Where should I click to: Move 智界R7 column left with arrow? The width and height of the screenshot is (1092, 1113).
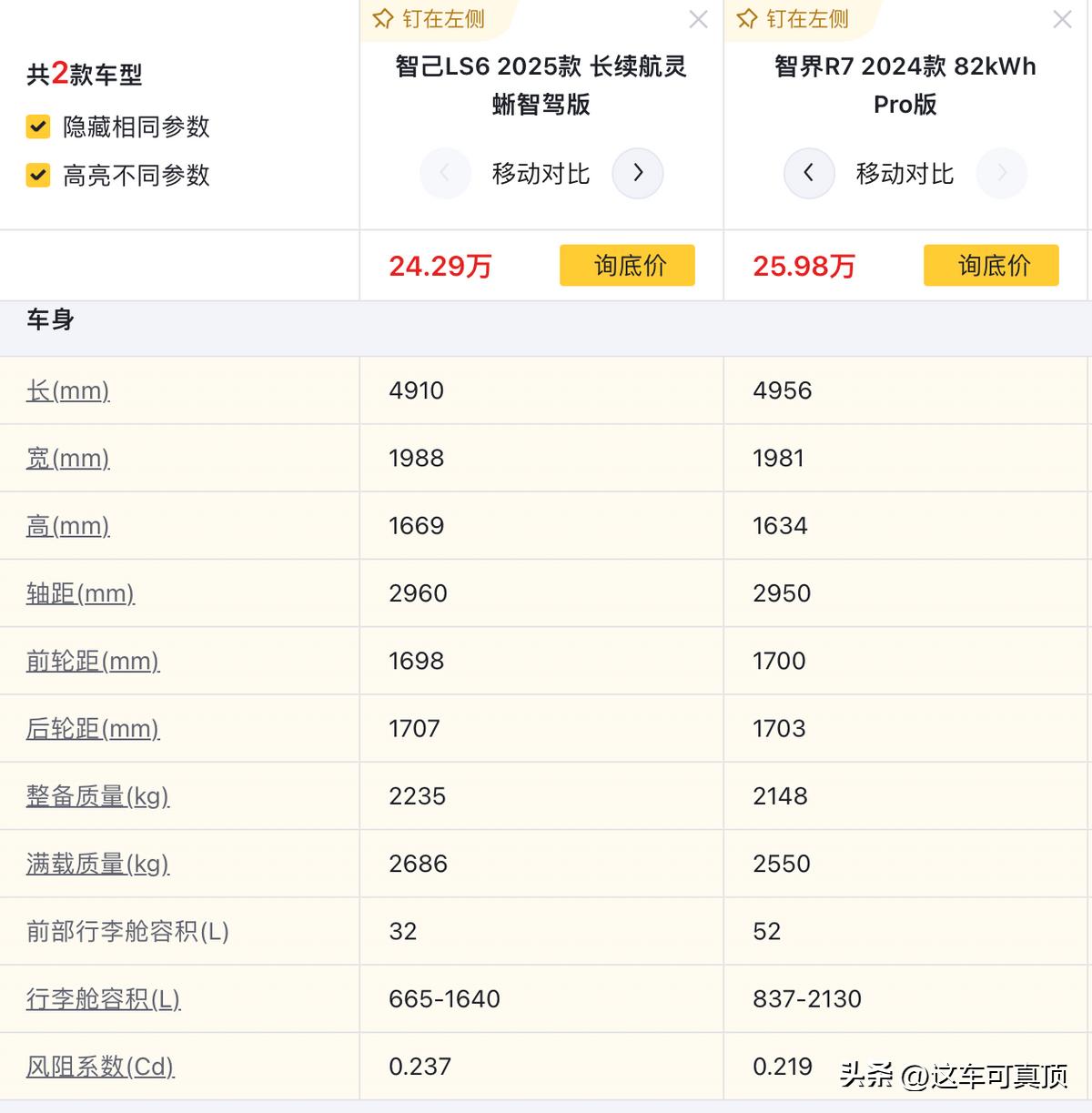point(809,173)
